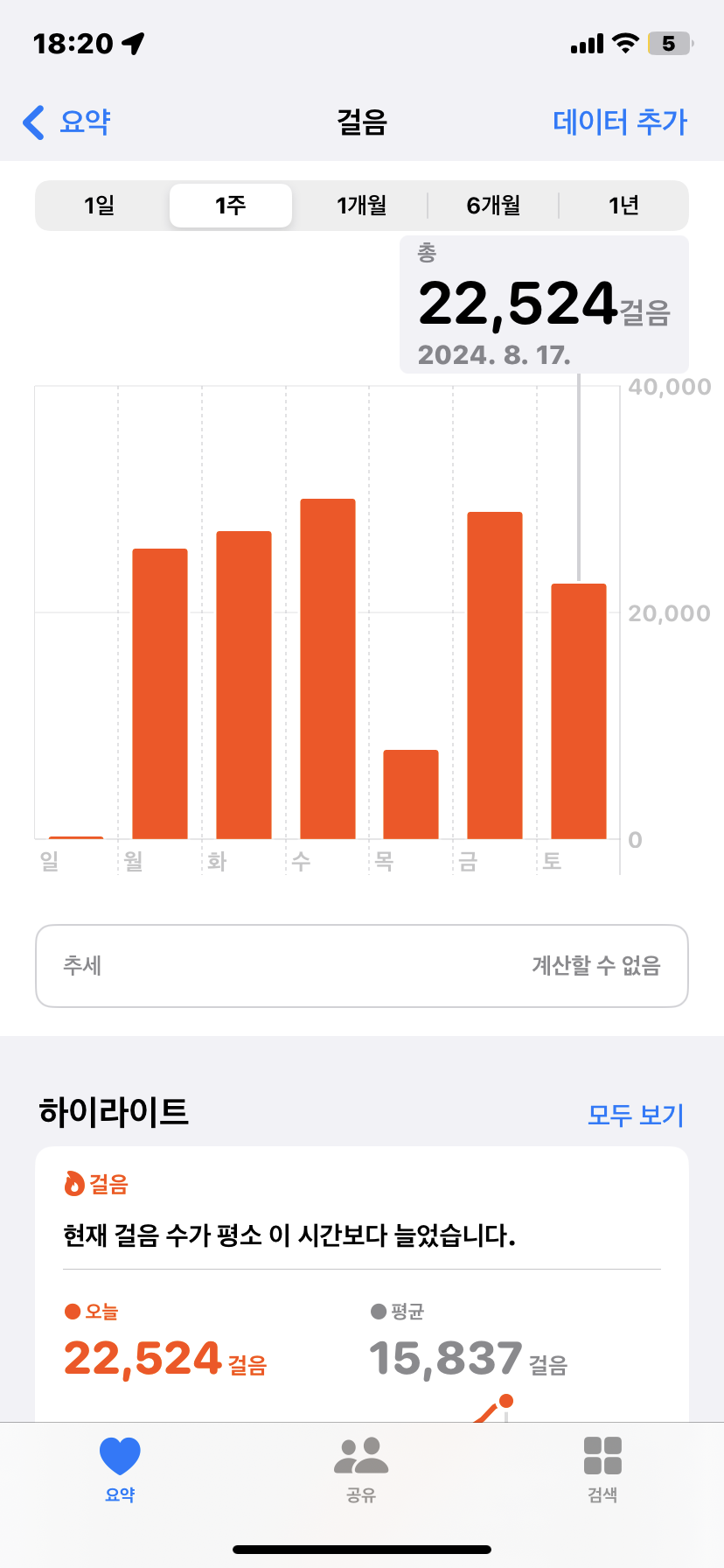724x1568 pixels.
Task: Open the 추세 trend row
Action: [362, 966]
